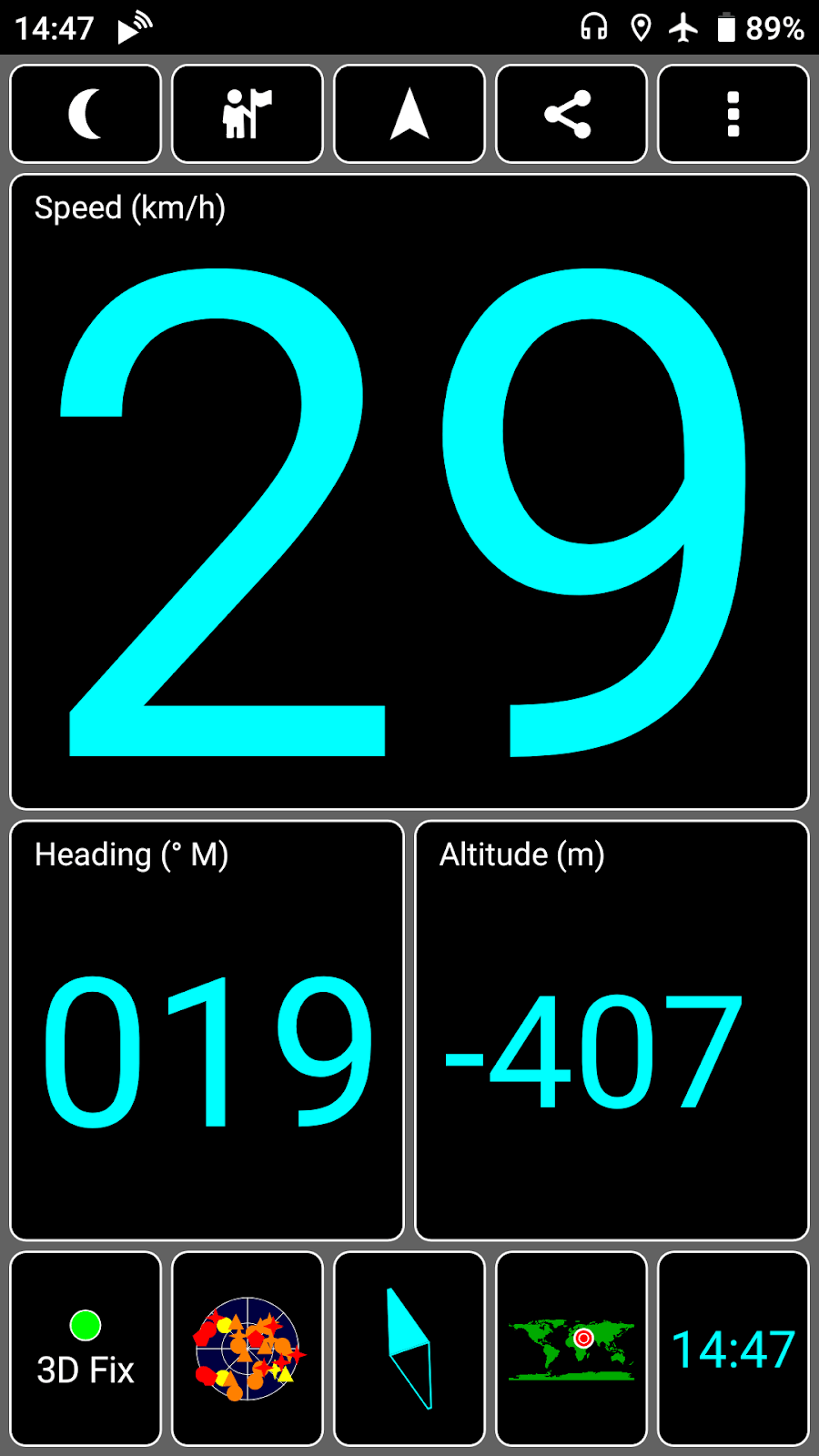819x1456 pixels.
Task: Open the three-dot overflow menu
Action: click(x=733, y=115)
